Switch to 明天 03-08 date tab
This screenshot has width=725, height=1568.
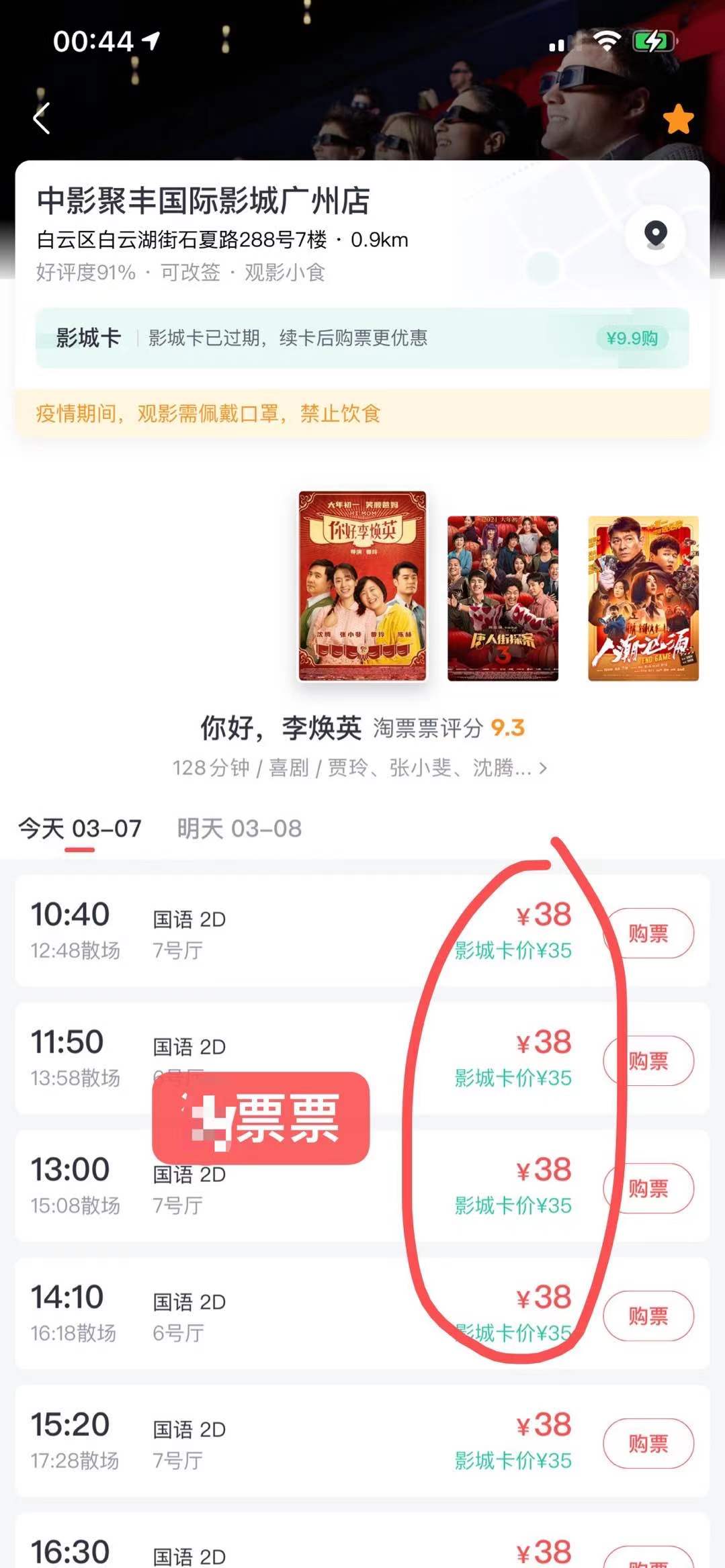point(239,829)
